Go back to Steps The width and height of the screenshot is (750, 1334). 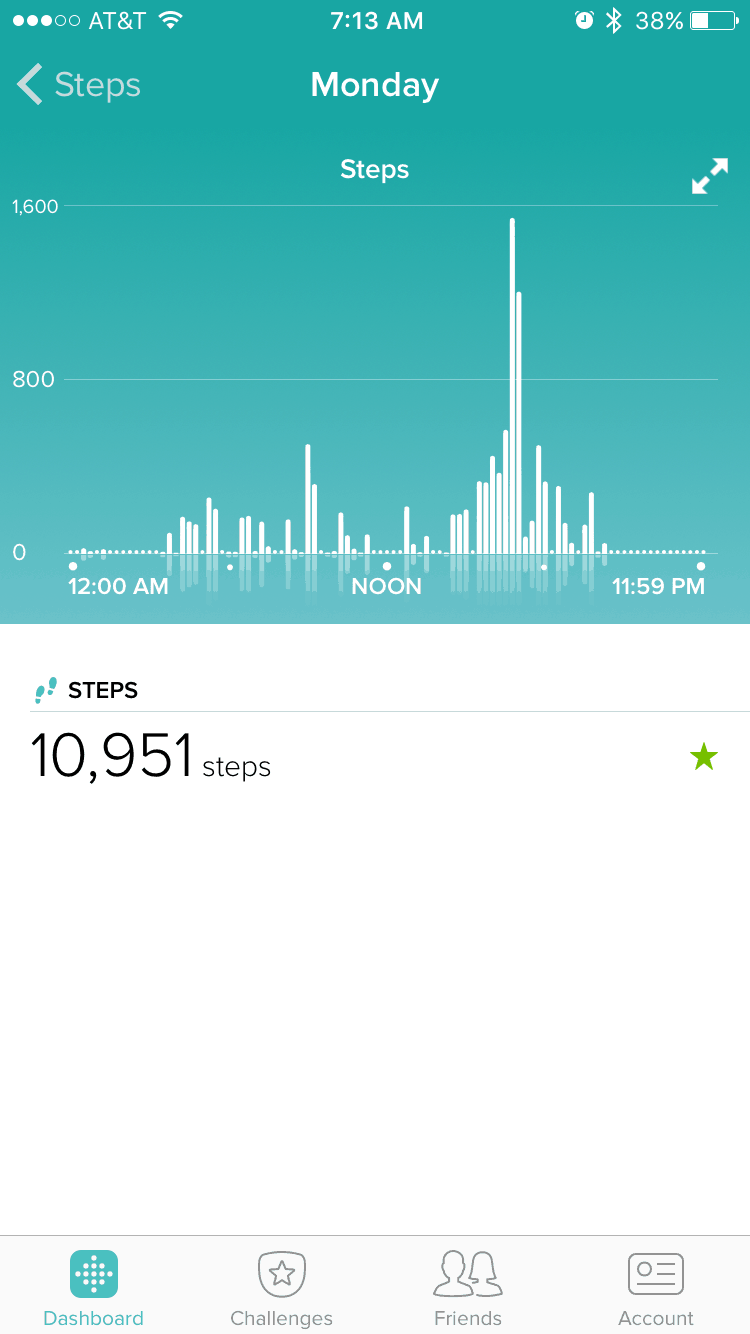coord(79,85)
